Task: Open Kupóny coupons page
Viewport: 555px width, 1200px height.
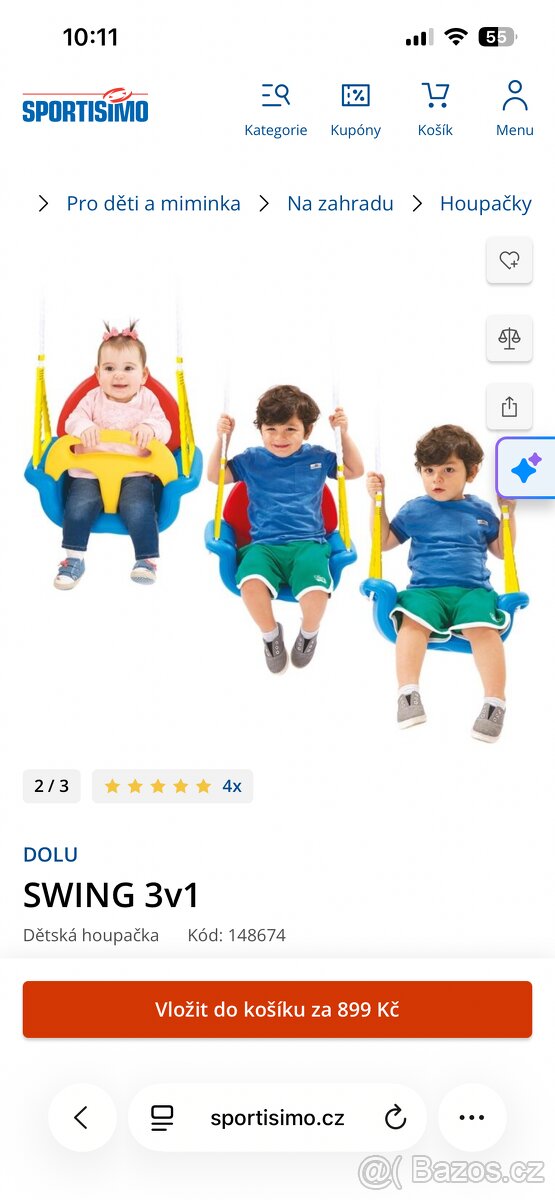Action: [x=356, y=109]
